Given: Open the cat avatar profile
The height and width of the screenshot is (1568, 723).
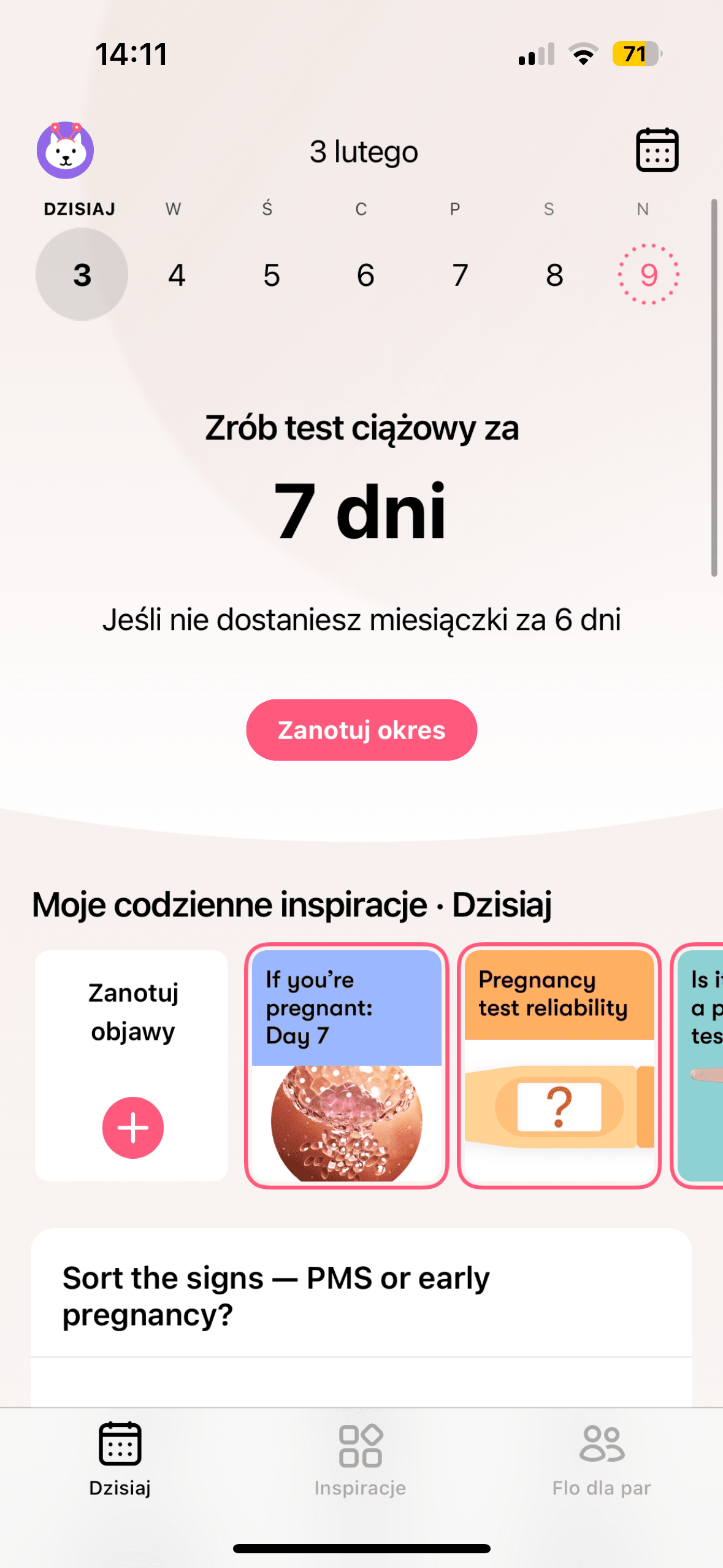Looking at the screenshot, I should coord(65,150).
